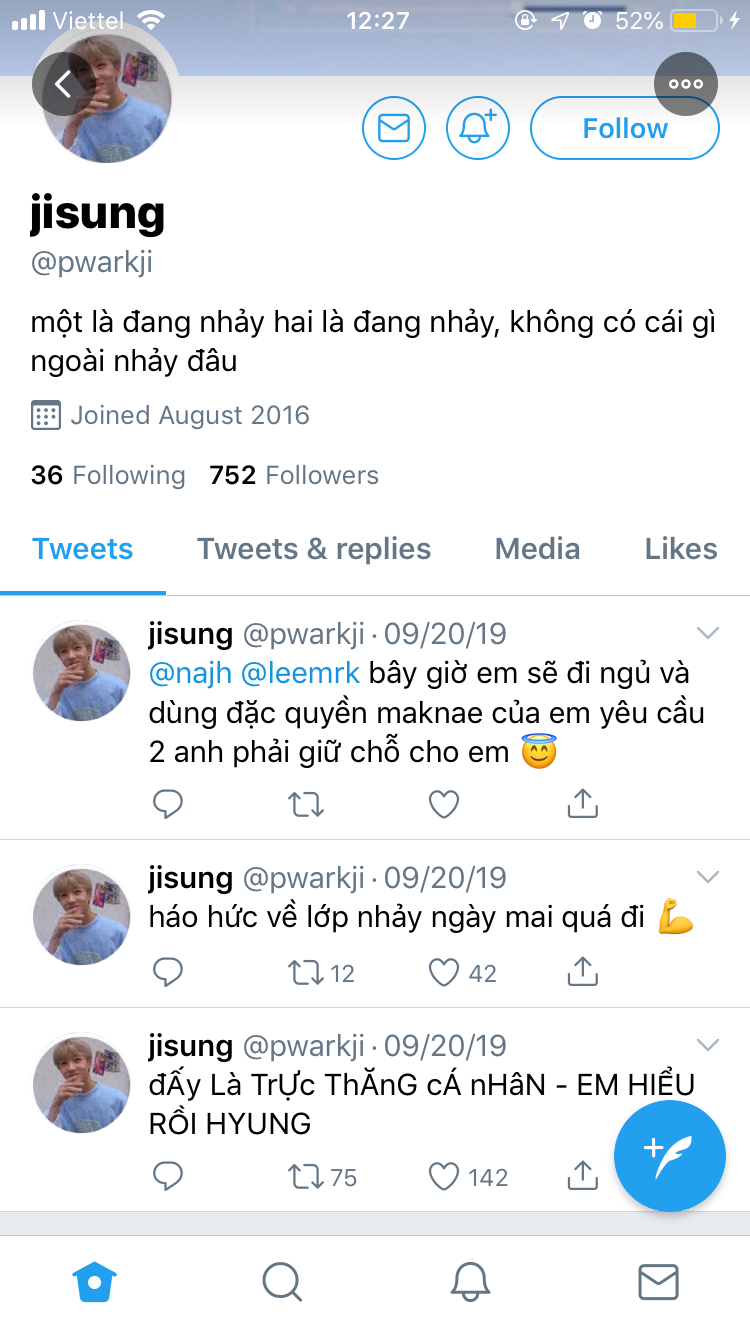
Task: Open Messages tab in bottom bar
Action: [658, 1282]
